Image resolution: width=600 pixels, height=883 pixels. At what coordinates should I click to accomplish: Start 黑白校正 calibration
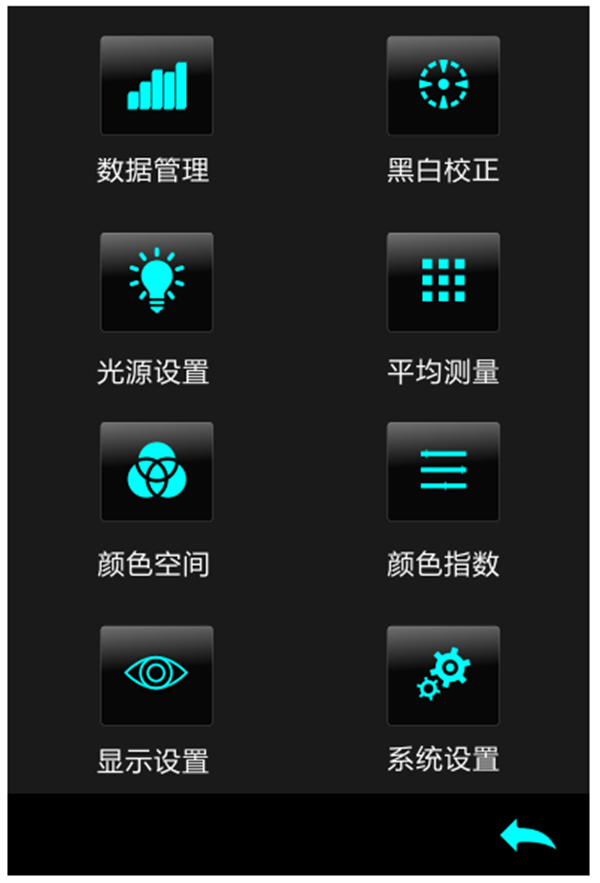point(443,86)
